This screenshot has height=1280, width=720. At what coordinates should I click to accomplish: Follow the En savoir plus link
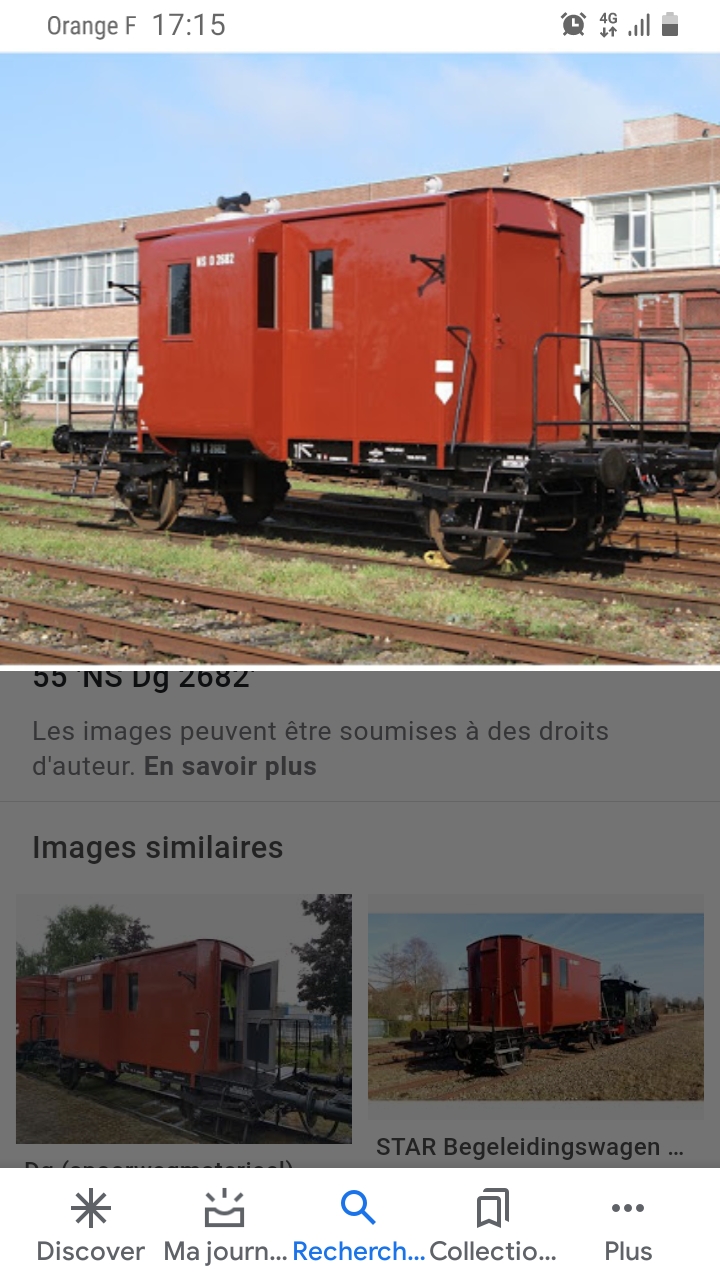[230, 767]
